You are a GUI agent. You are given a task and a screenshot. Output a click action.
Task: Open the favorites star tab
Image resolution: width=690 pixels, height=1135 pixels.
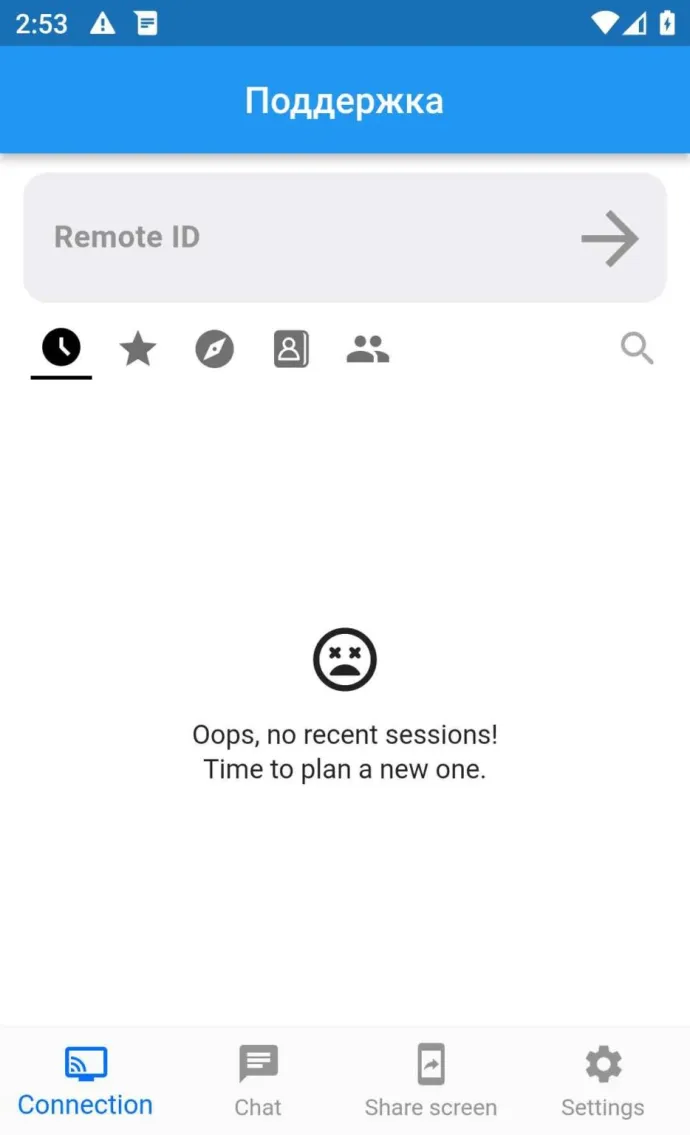[138, 349]
